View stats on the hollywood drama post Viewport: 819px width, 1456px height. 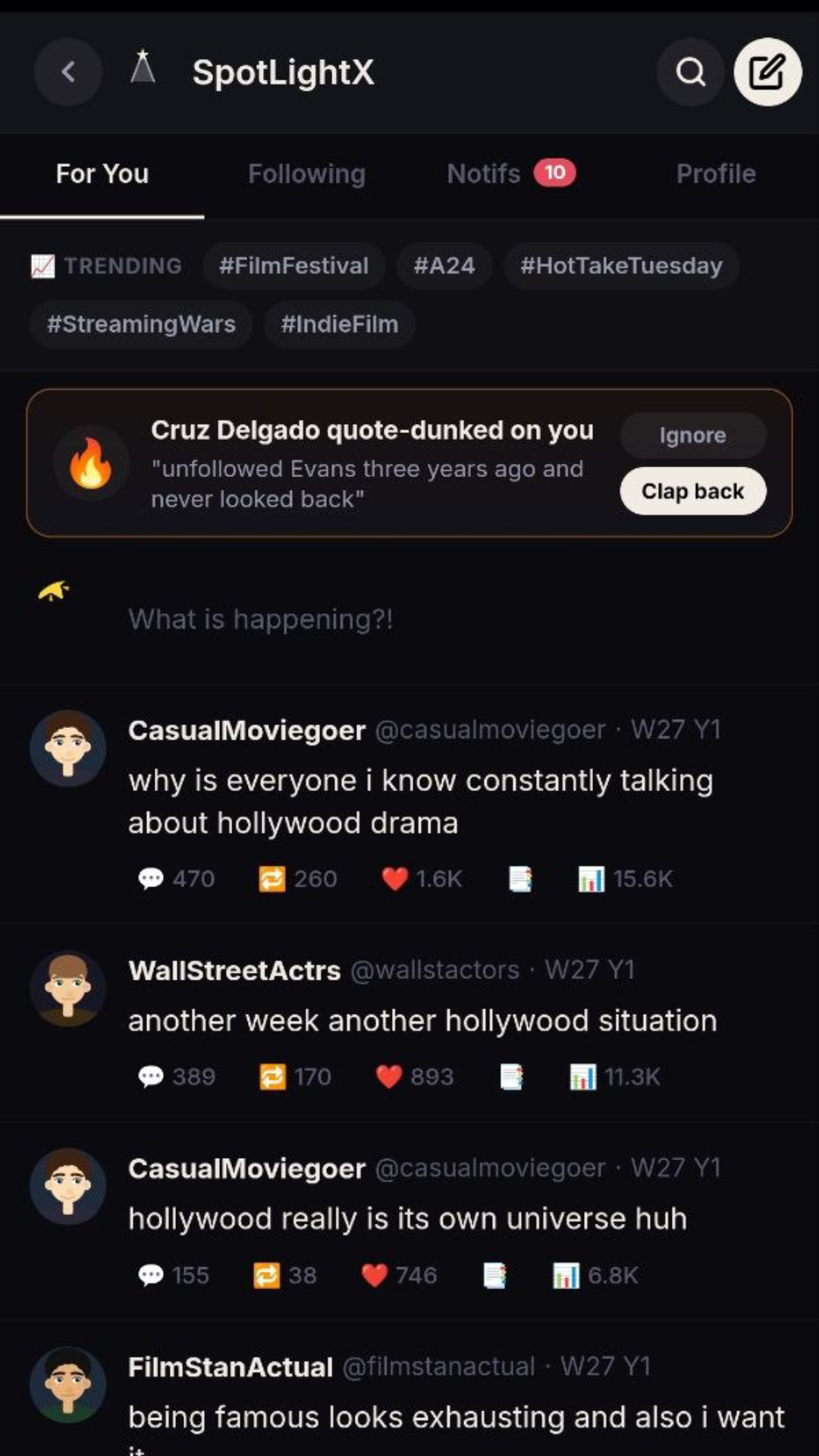point(625,879)
